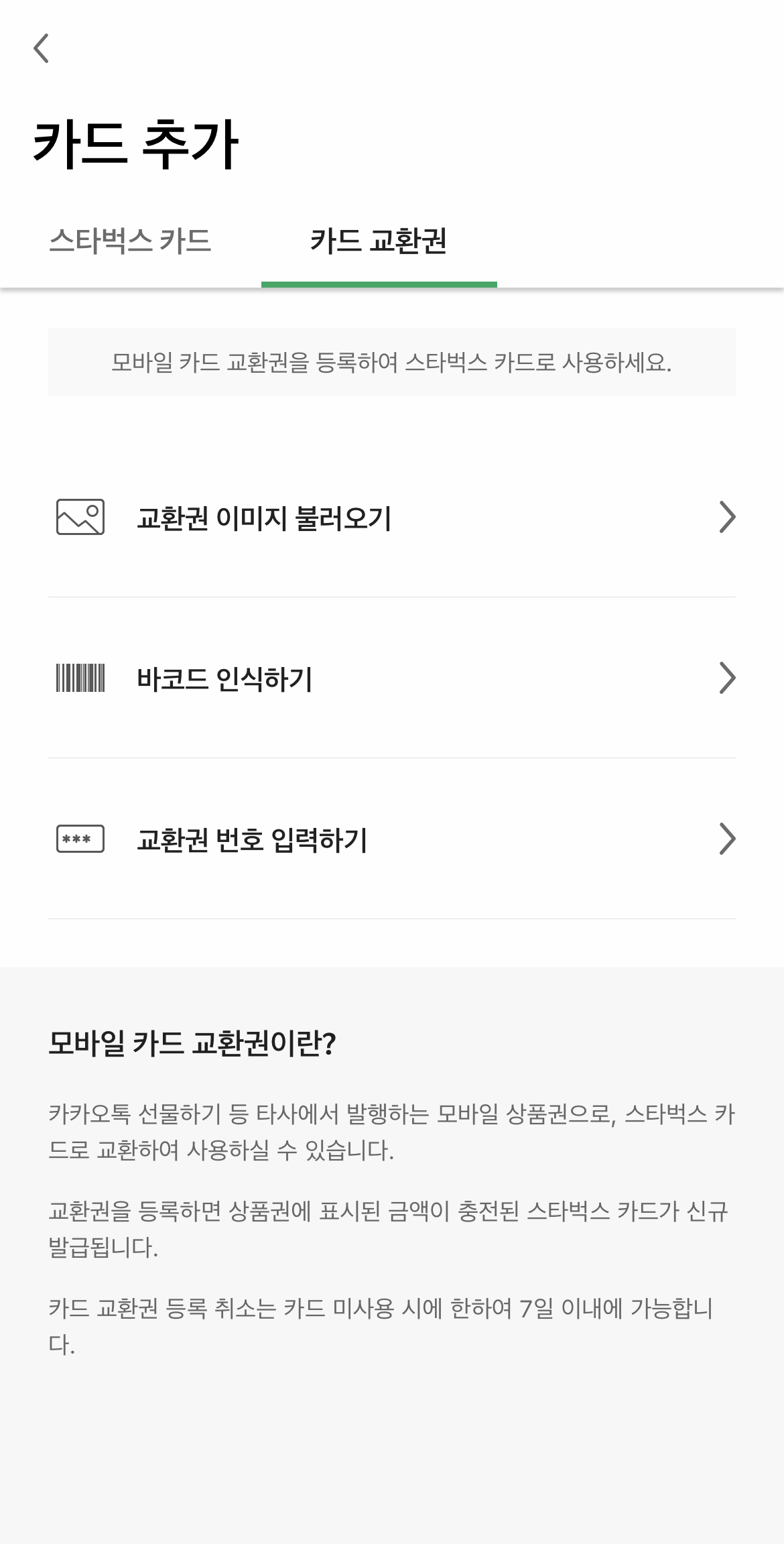Tap the gray notice banner about mobile vouchers
The width and height of the screenshot is (784, 1544).
point(392,361)
